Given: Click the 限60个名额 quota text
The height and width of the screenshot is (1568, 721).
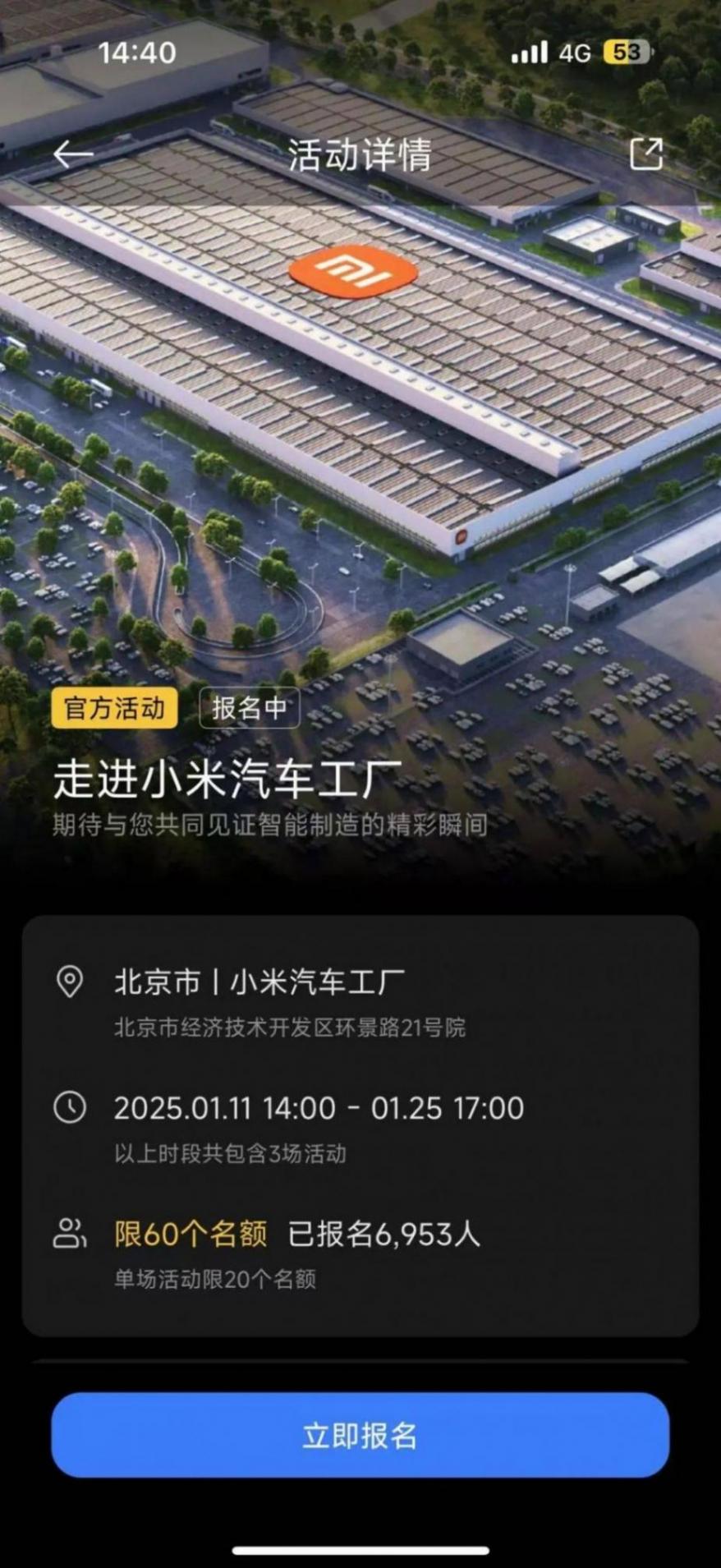Looking at the screenshot, I should pyautogui.click(x=191, y=1233).
